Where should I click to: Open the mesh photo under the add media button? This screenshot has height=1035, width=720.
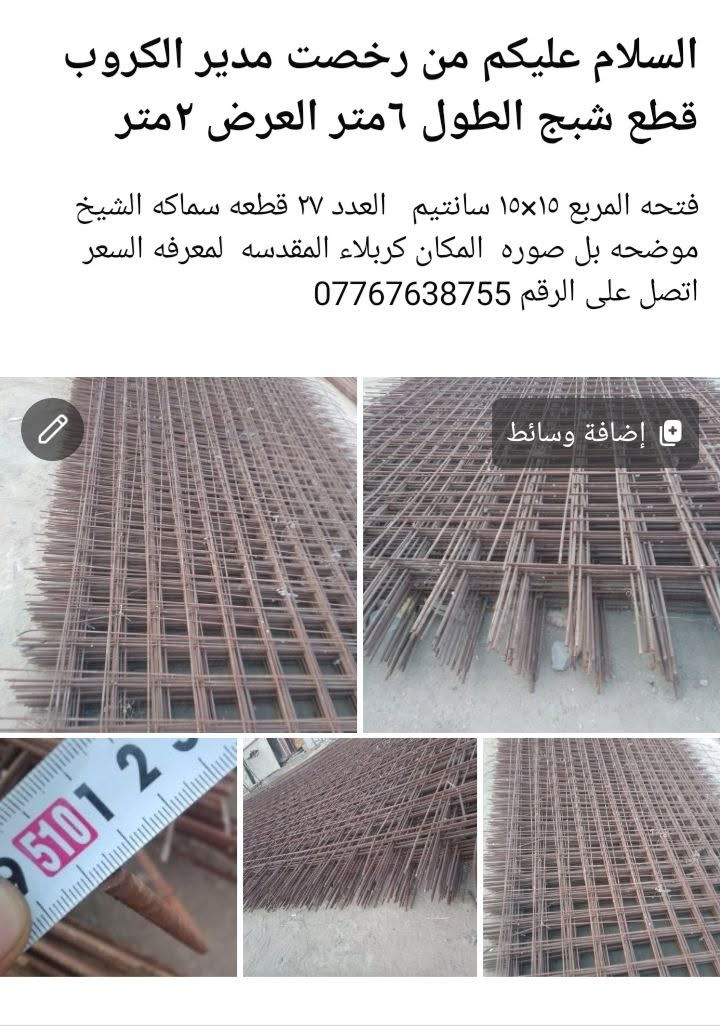541,555
